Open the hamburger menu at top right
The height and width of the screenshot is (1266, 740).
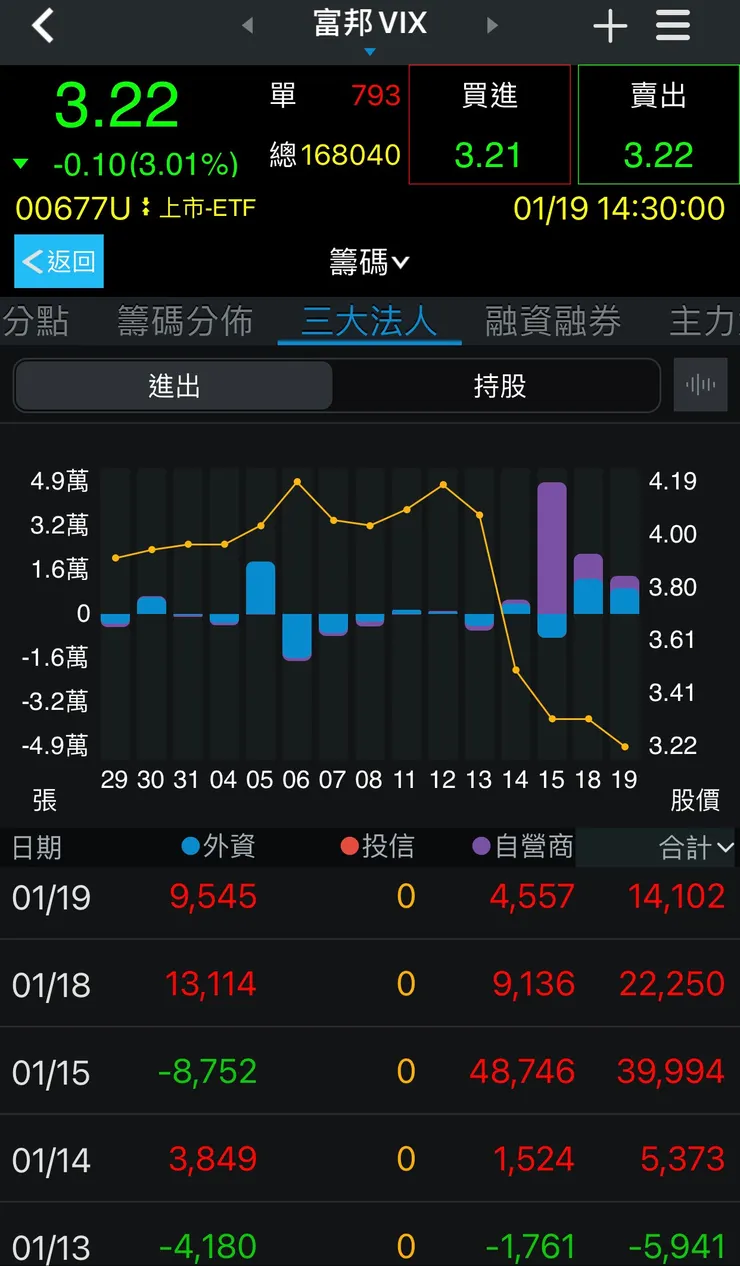pyautogui.click(x=674, y=26)
